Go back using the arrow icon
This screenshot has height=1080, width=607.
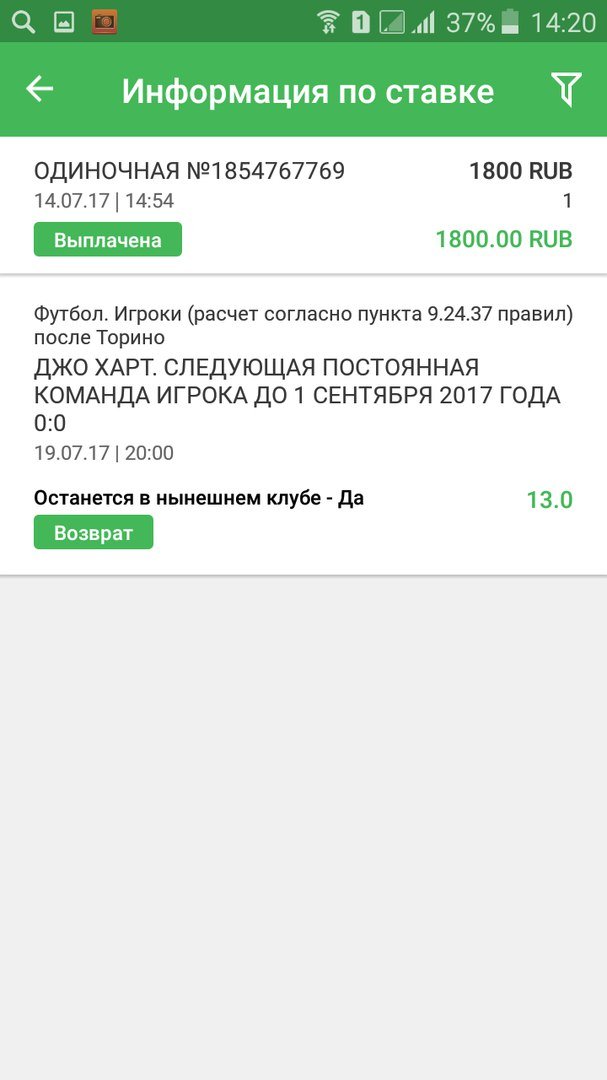tap(40, 90)
